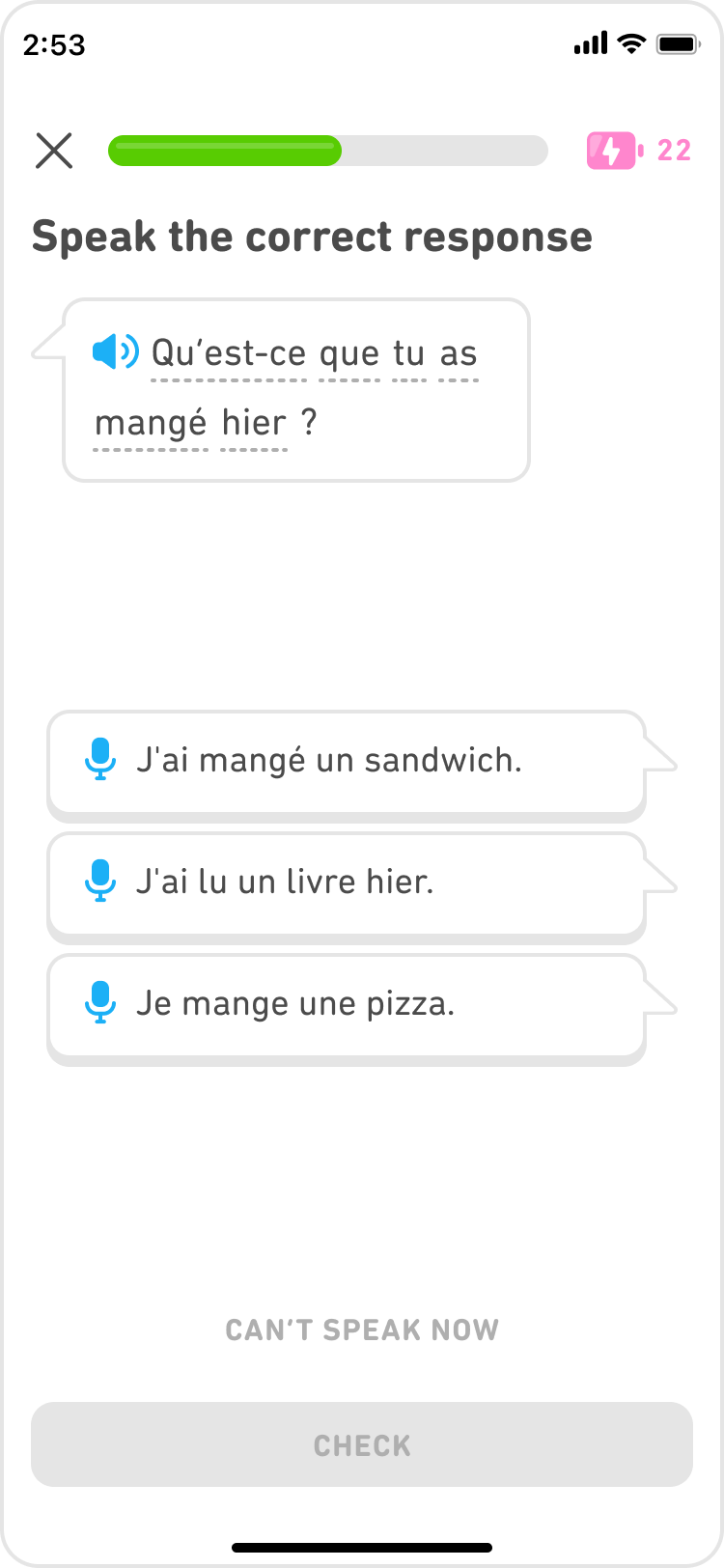The width and height of the screenshot is (724, 1568).
Task: Play the audio with the speaker icon
Action: (115, 352)
